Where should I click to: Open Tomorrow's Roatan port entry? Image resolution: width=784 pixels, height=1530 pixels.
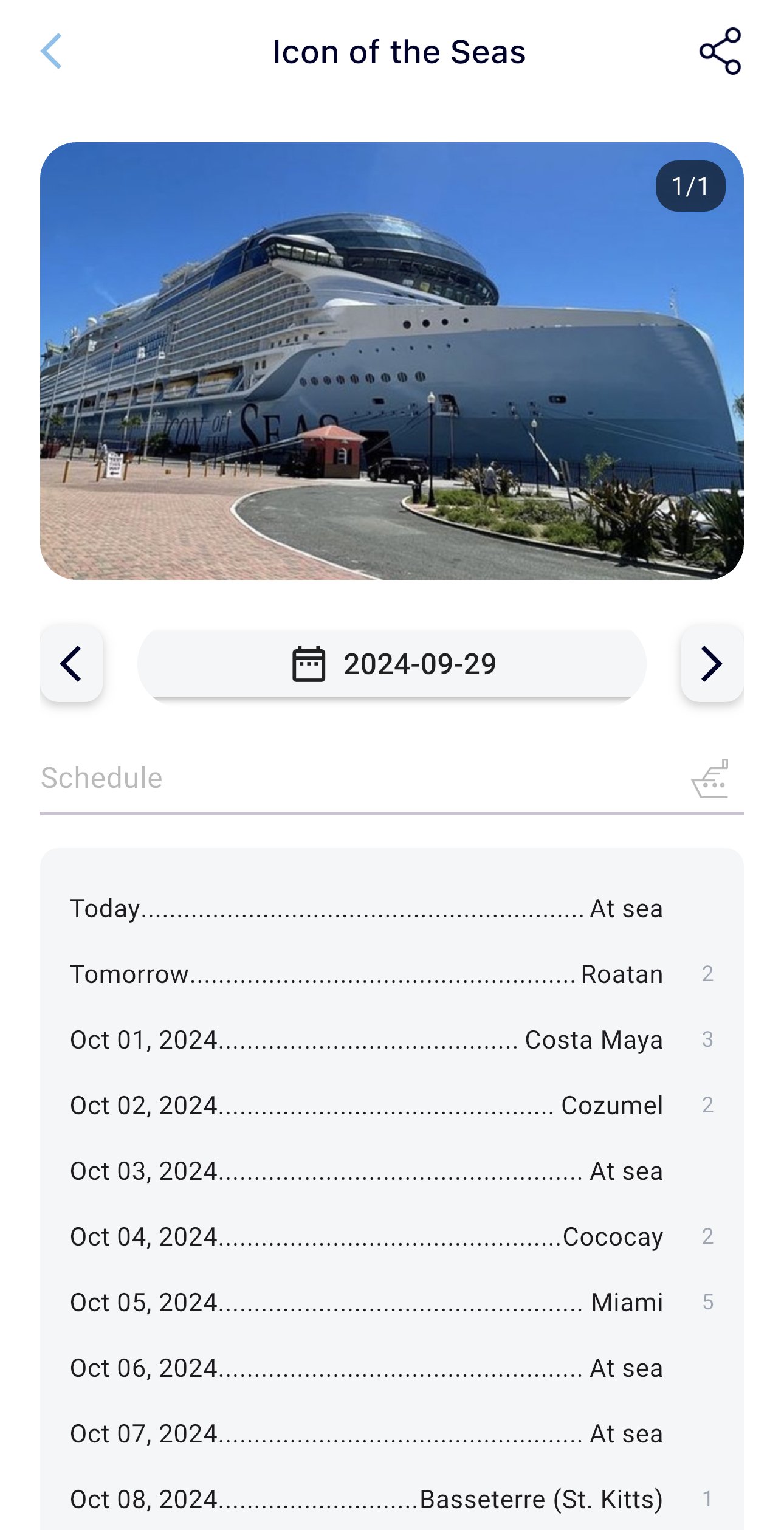click(x=392, y=974)
